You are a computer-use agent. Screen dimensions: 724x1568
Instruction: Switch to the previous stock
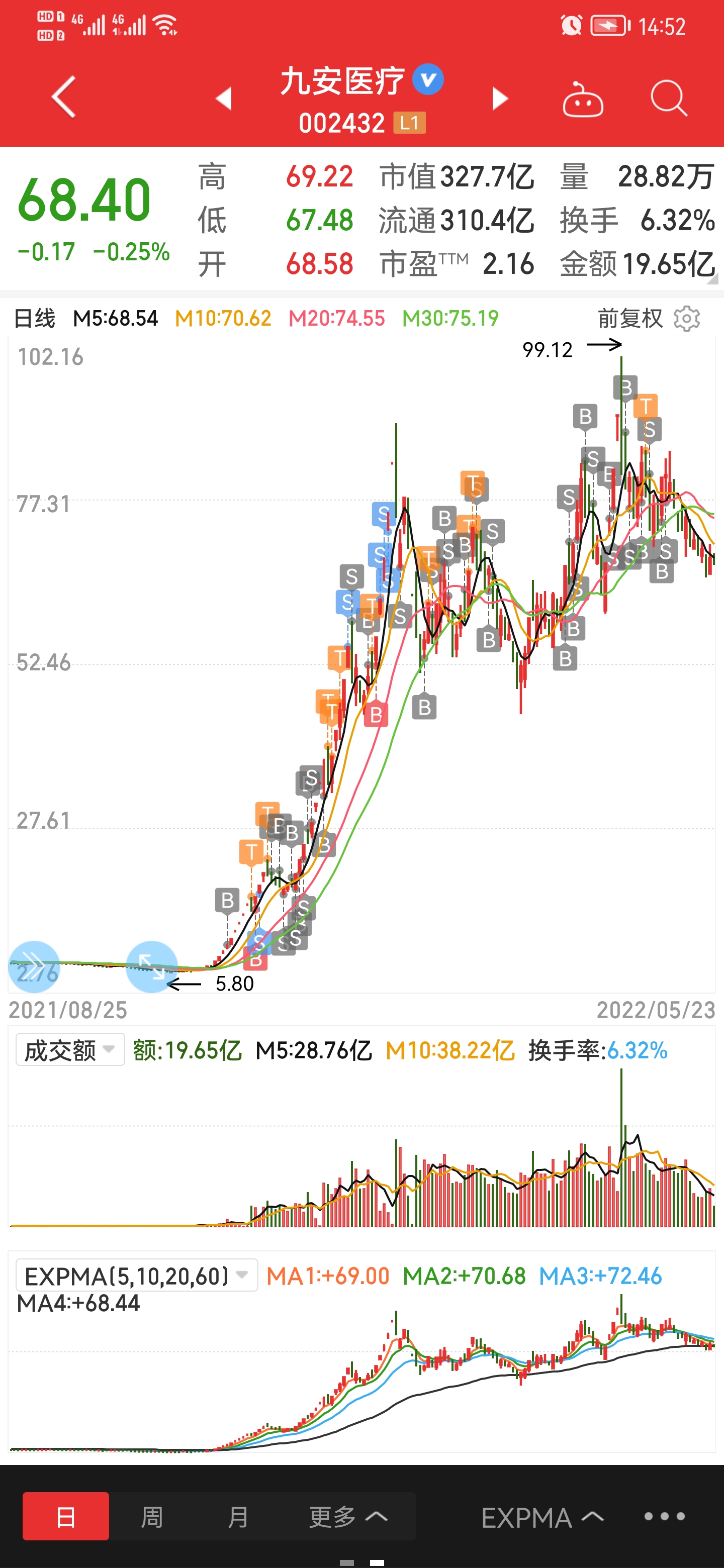point(224,98)
